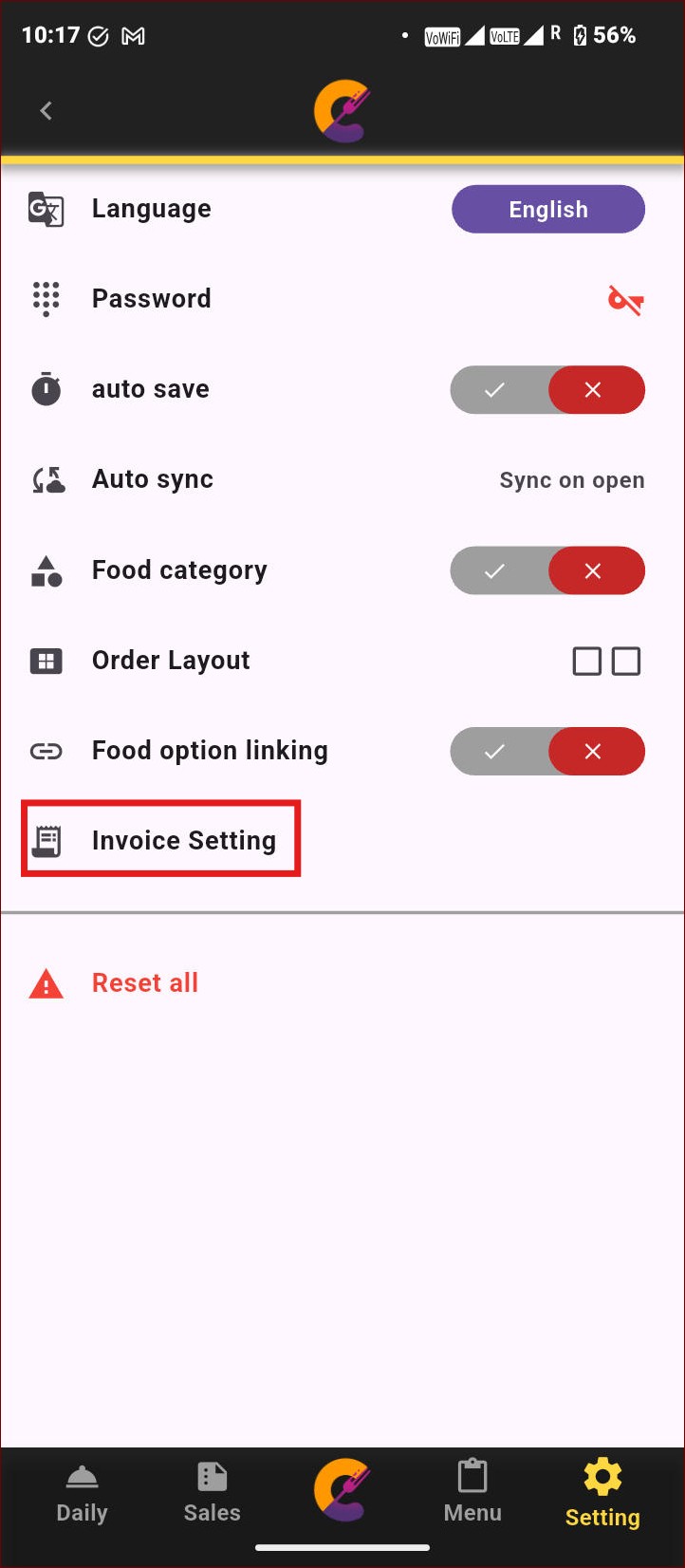Go back using the top-left arrow
685x1568 pixels.
coord(46,111)
